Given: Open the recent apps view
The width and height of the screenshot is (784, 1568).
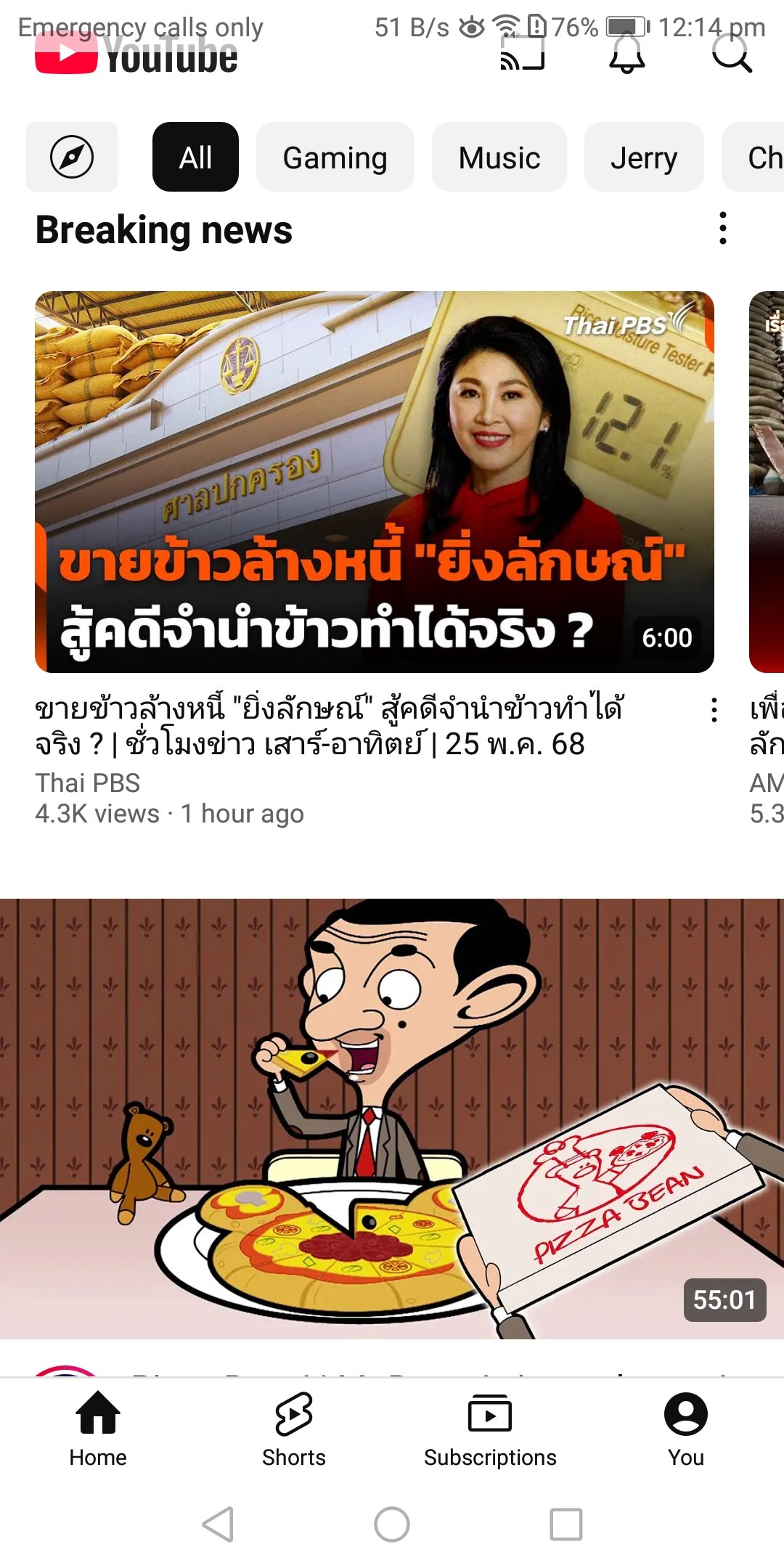Looking at the screenshot, I should (566, 1524).
